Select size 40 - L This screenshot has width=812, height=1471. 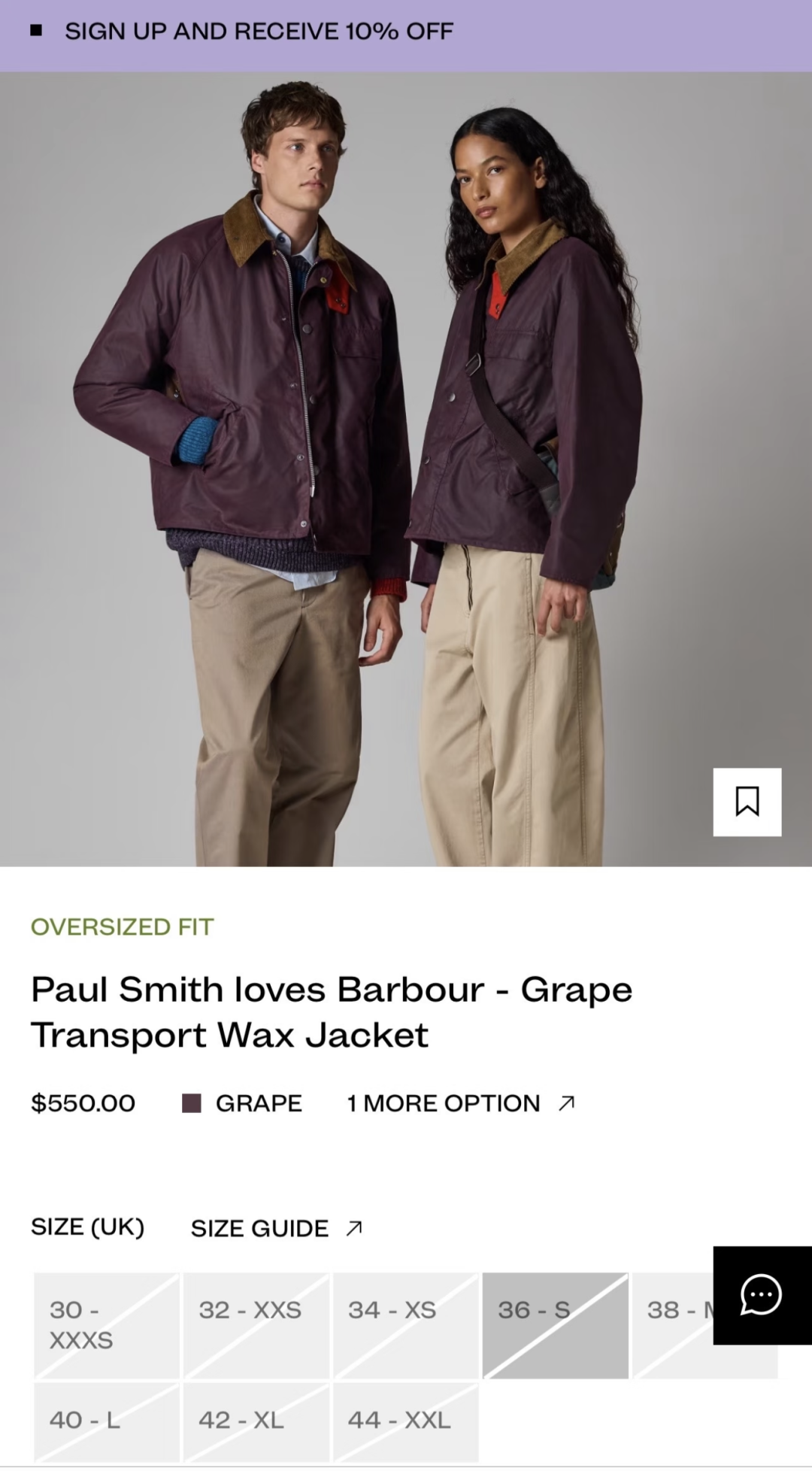coord(107,1421)
